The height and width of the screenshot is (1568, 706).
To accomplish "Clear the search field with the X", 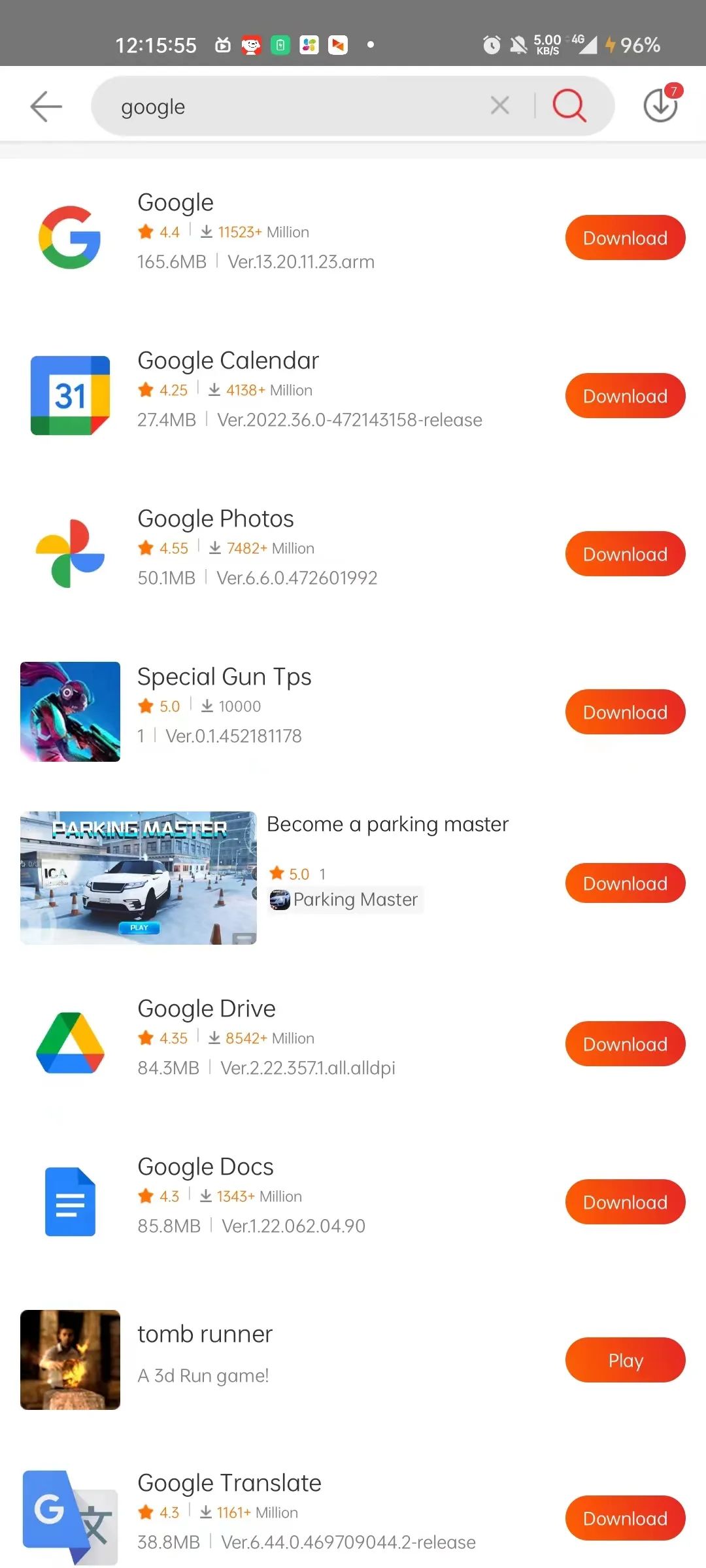I will (499, 105).
